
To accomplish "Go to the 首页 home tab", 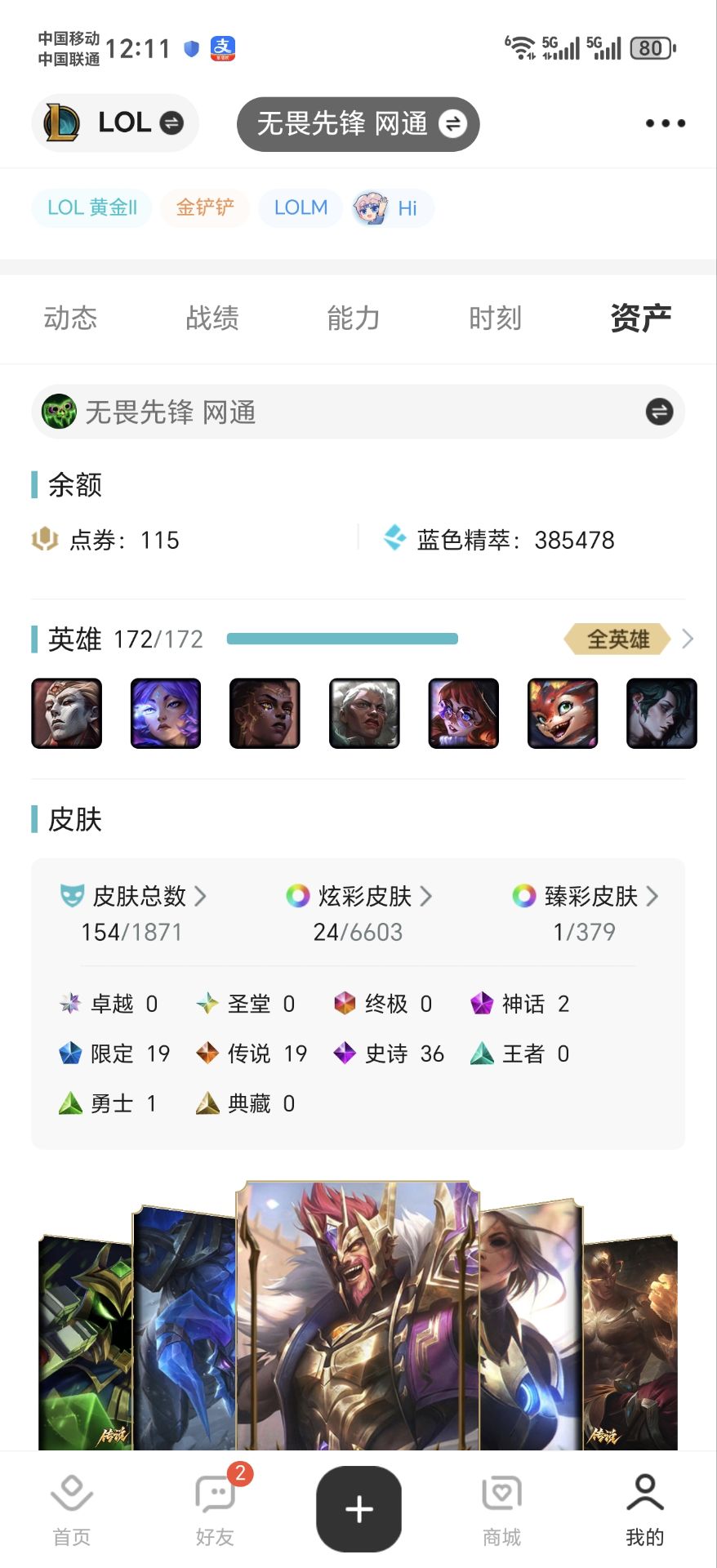I will pos(72,1510).
